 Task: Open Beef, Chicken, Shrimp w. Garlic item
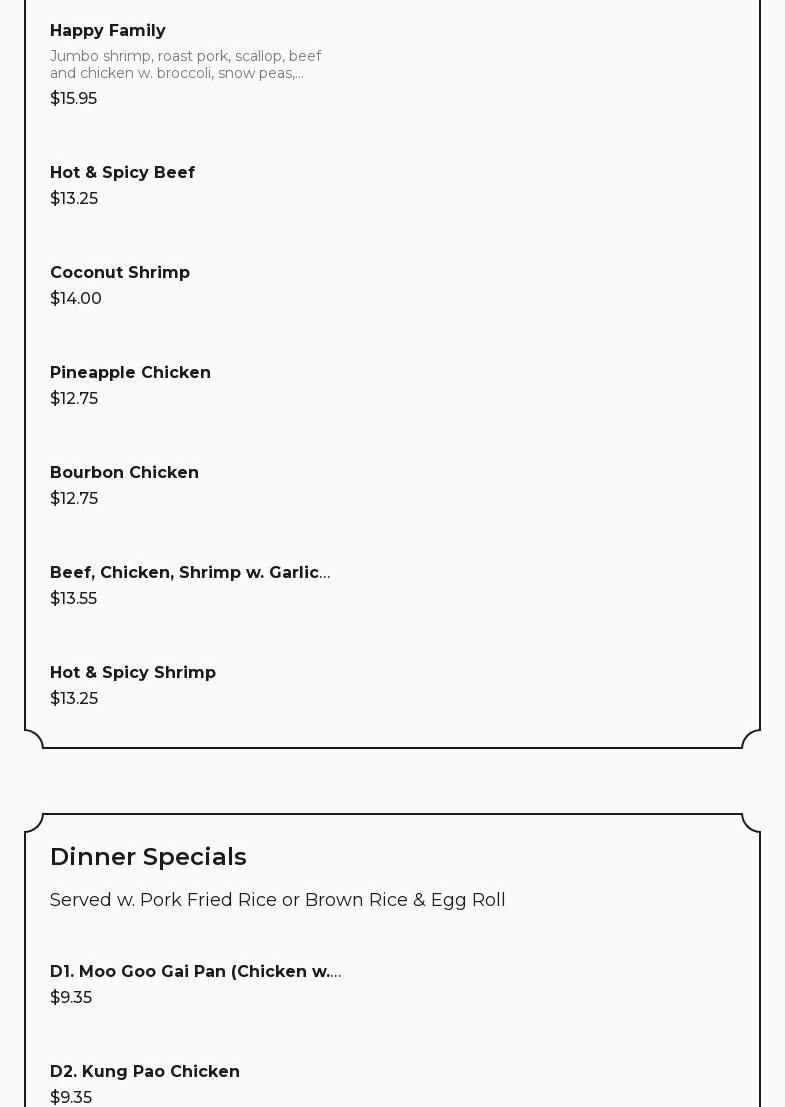[189, 573]
